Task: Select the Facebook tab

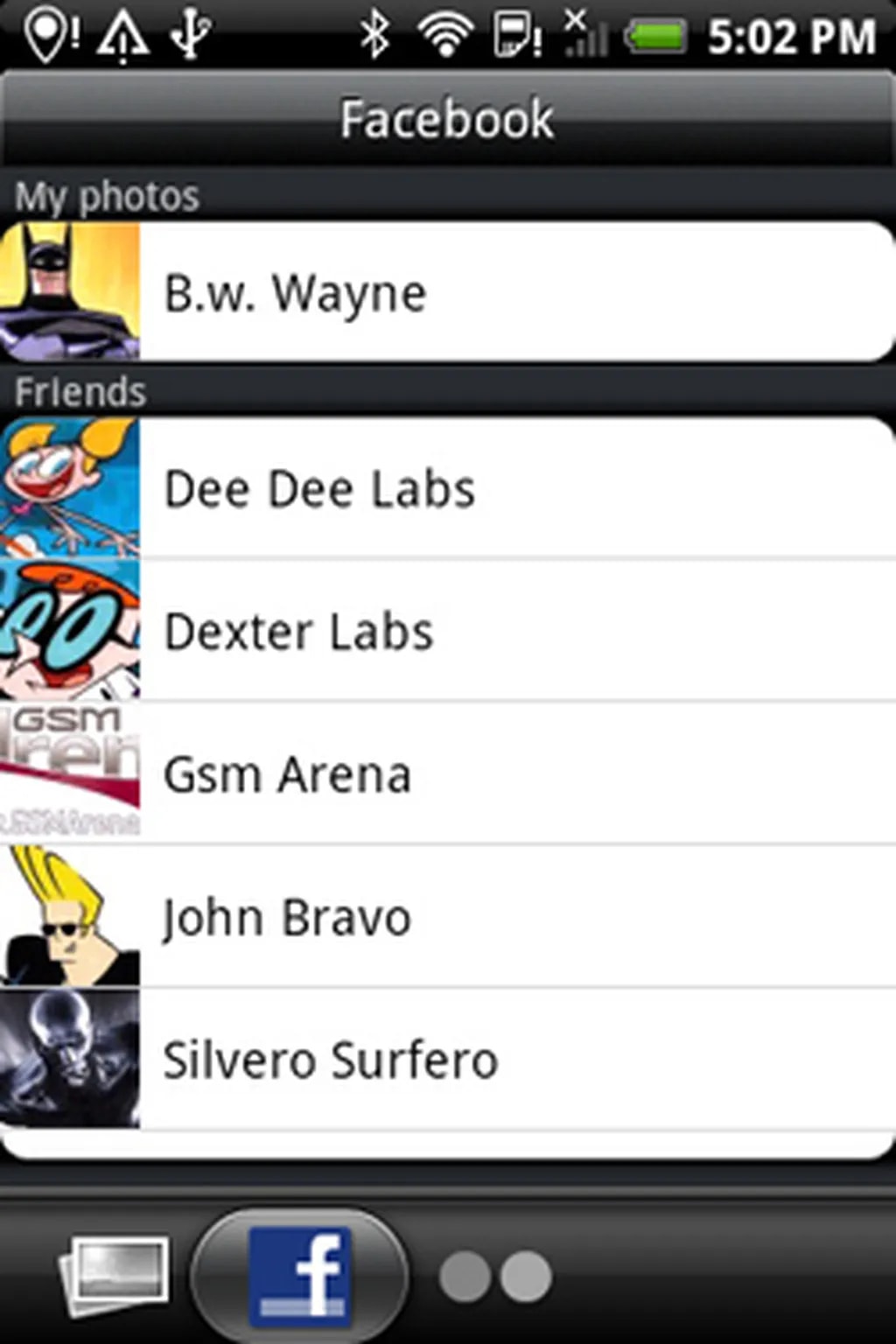Action: pos(299,1275)
